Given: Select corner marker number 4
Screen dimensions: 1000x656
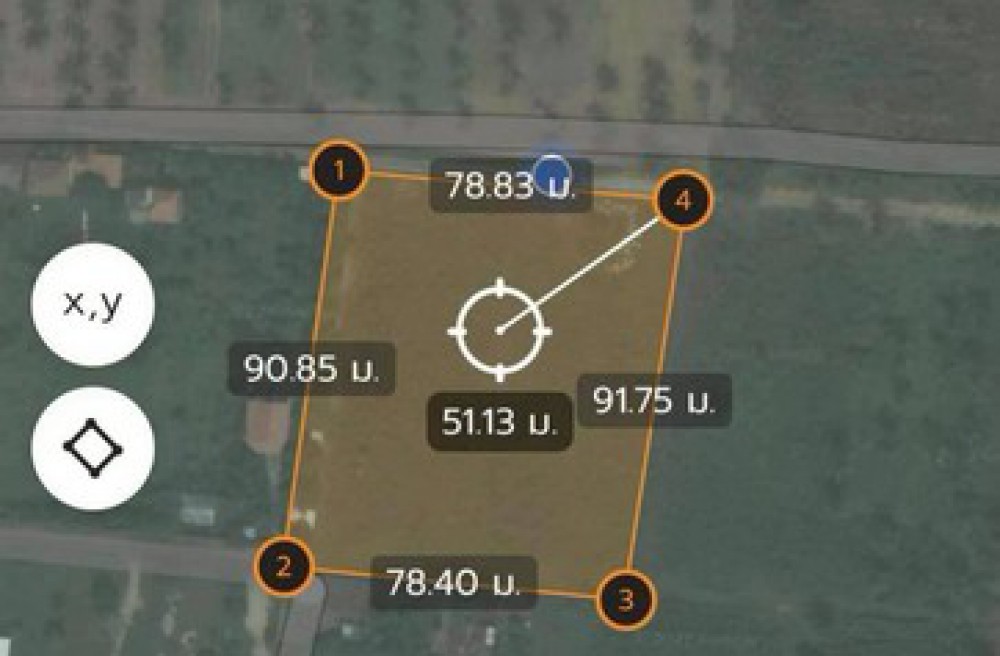Looking at the screenshot, I should [x=683, y=200].
